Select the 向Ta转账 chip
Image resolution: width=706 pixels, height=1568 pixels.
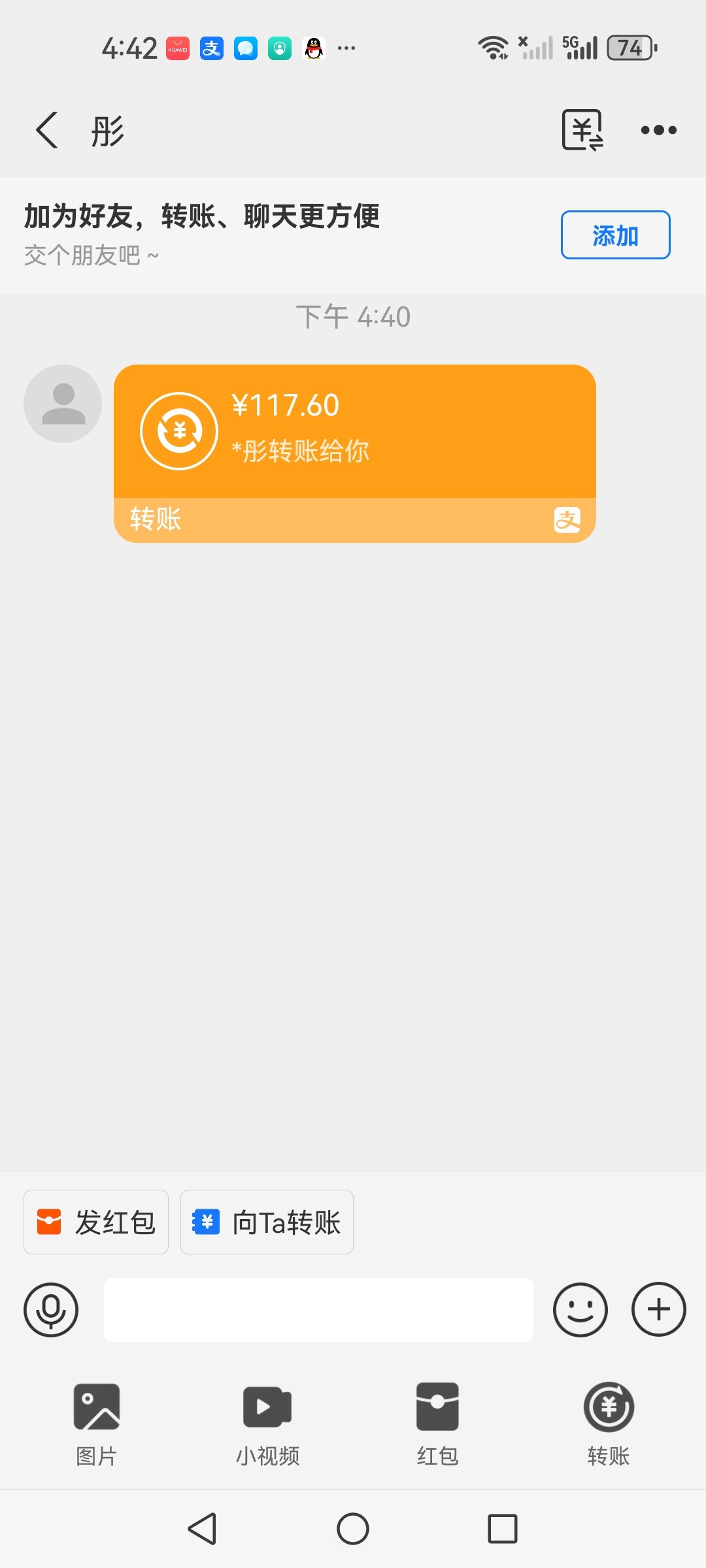click(x=267, y=1222)
